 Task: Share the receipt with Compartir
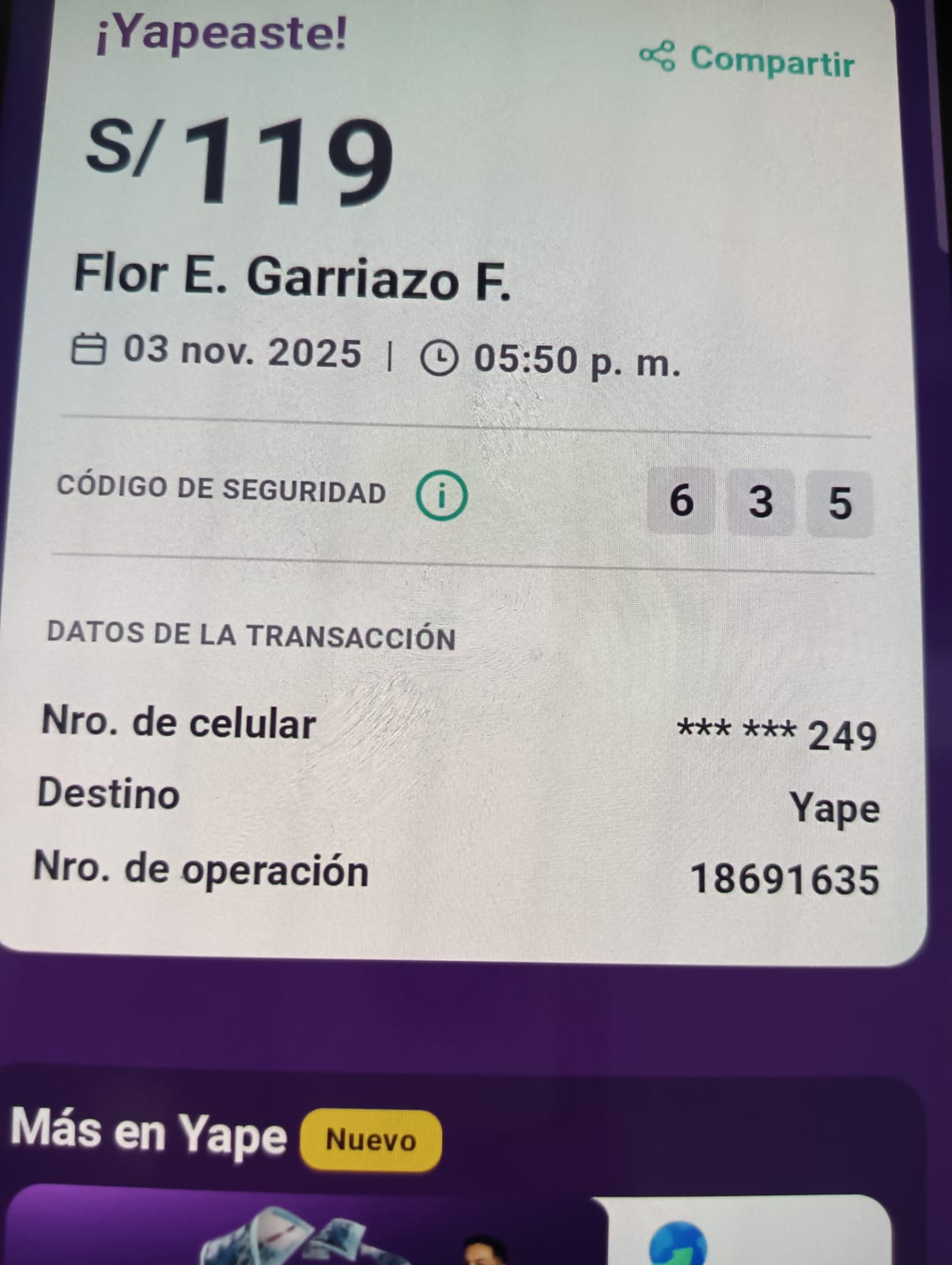pos(747,59)
